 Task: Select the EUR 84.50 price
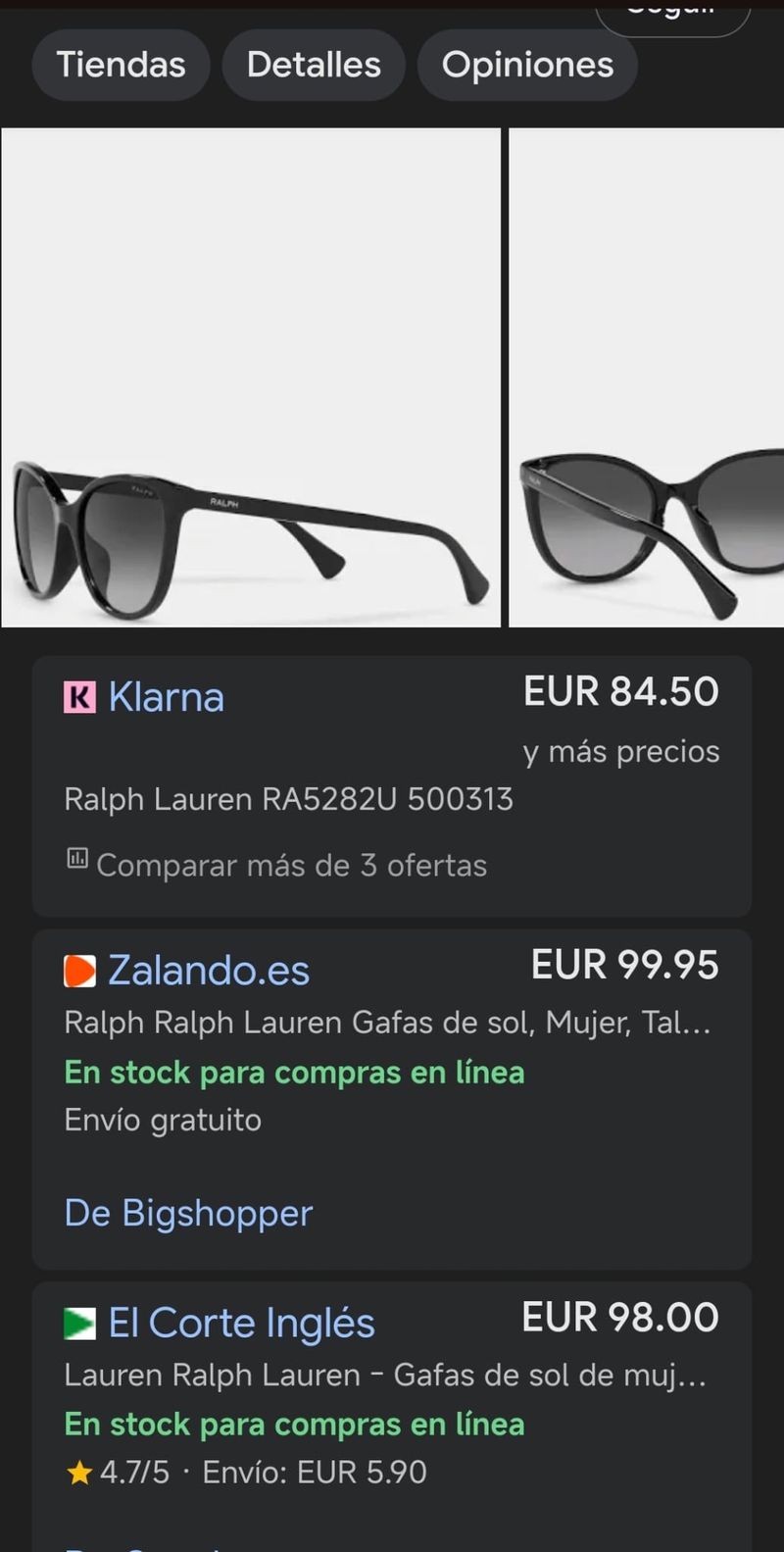click(621, 691)
